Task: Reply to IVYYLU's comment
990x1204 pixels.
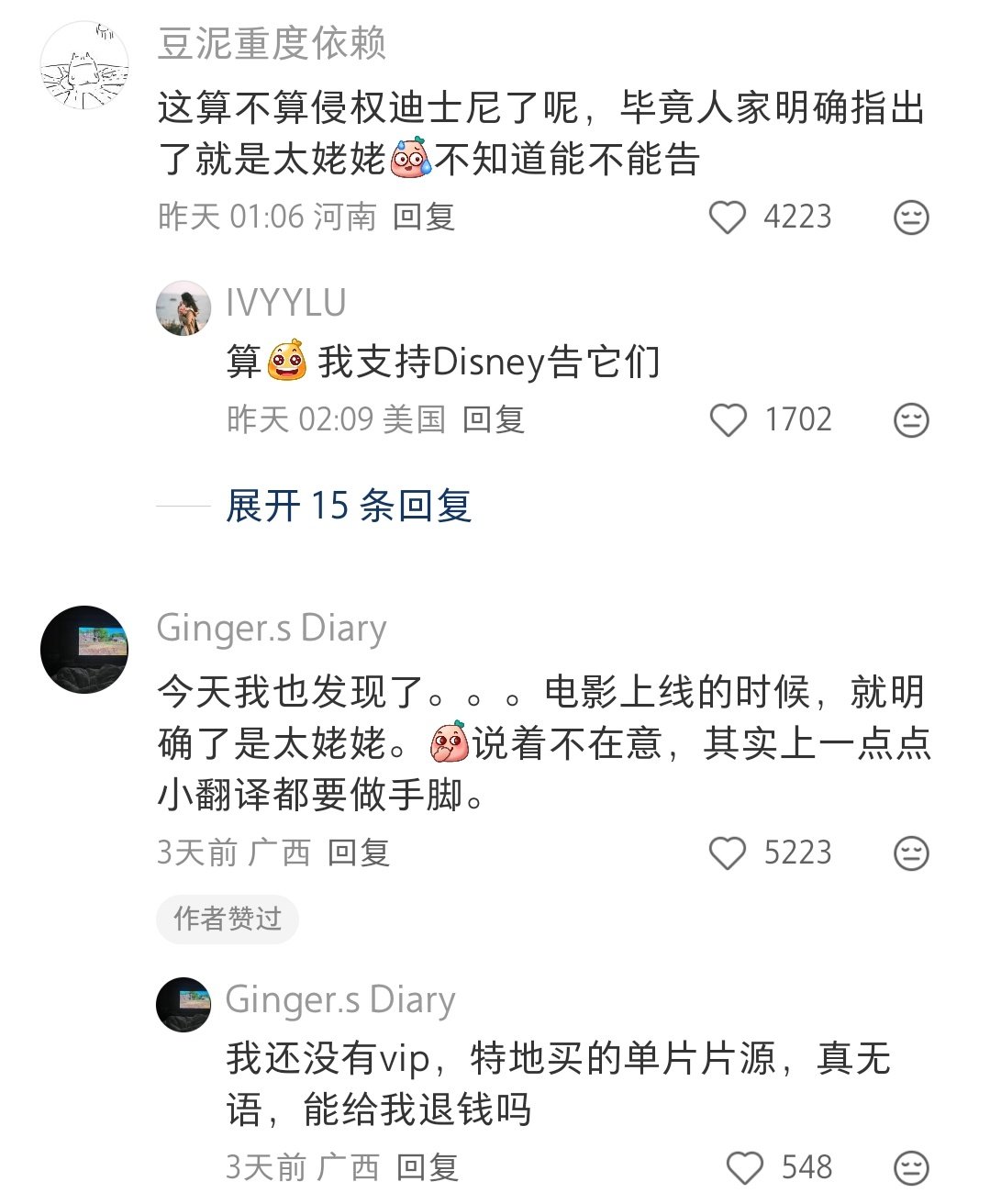Action: (493, 420)
